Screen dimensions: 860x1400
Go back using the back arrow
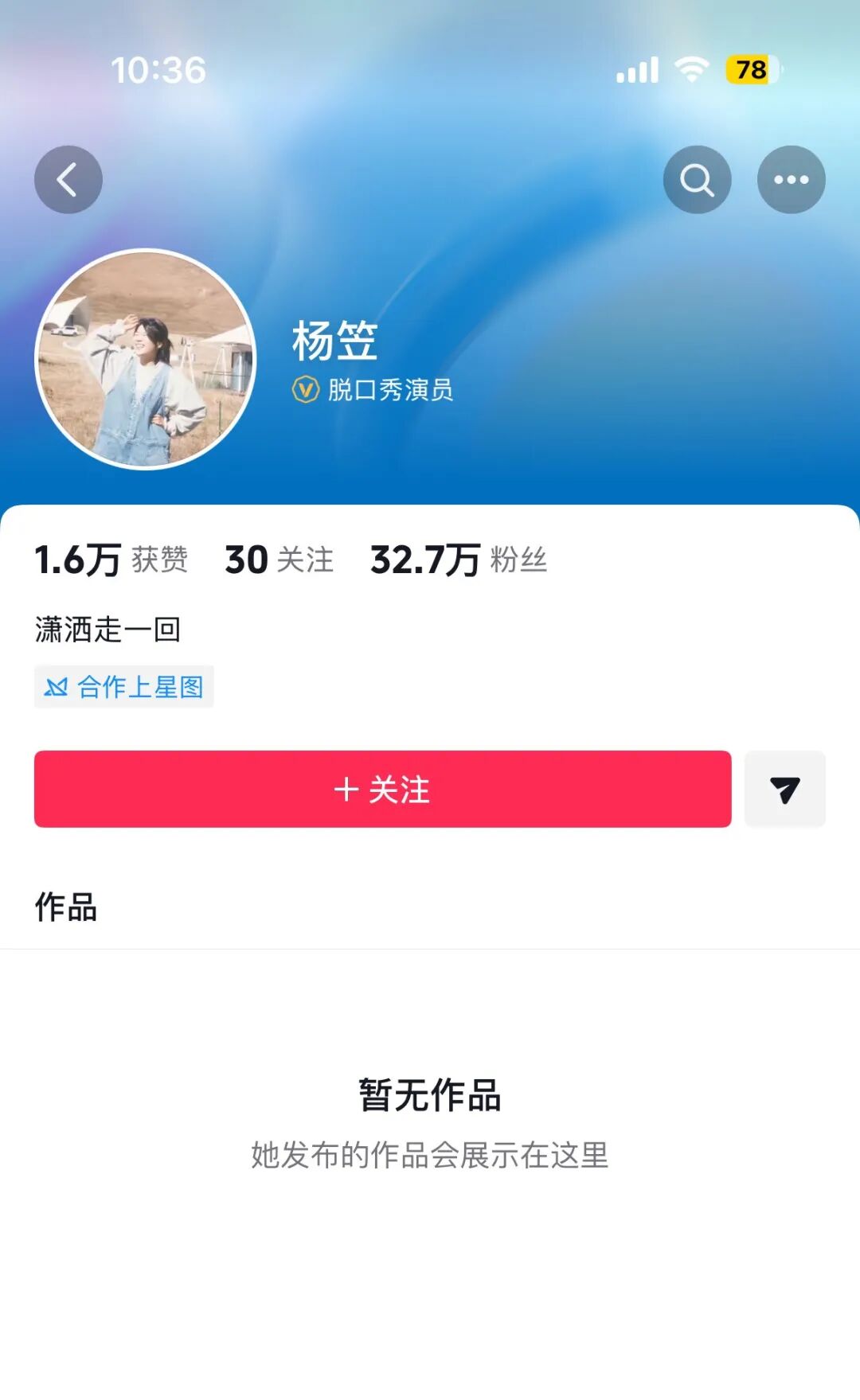coord(68,179)
